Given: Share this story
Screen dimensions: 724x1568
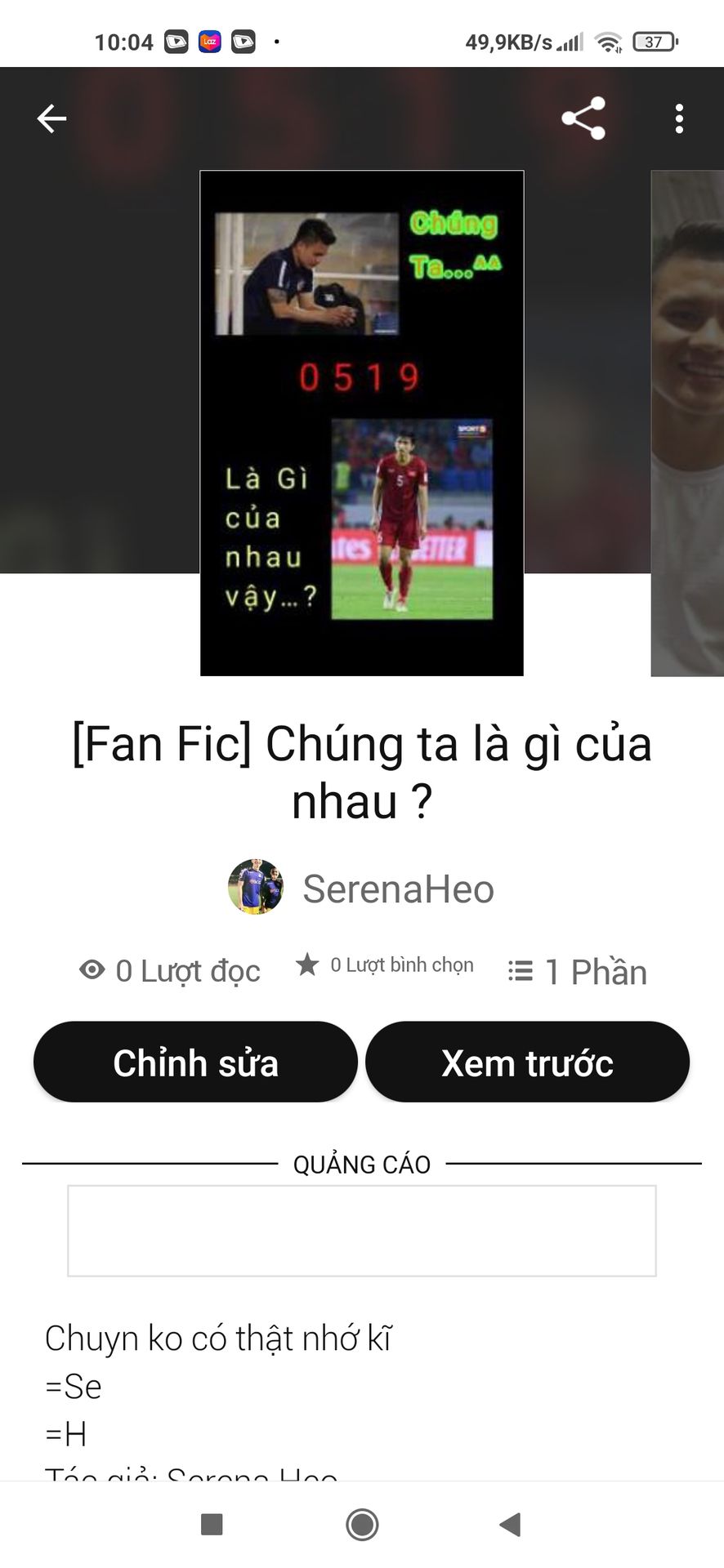Looking at the screenshot, I should (x=583, y=119).
